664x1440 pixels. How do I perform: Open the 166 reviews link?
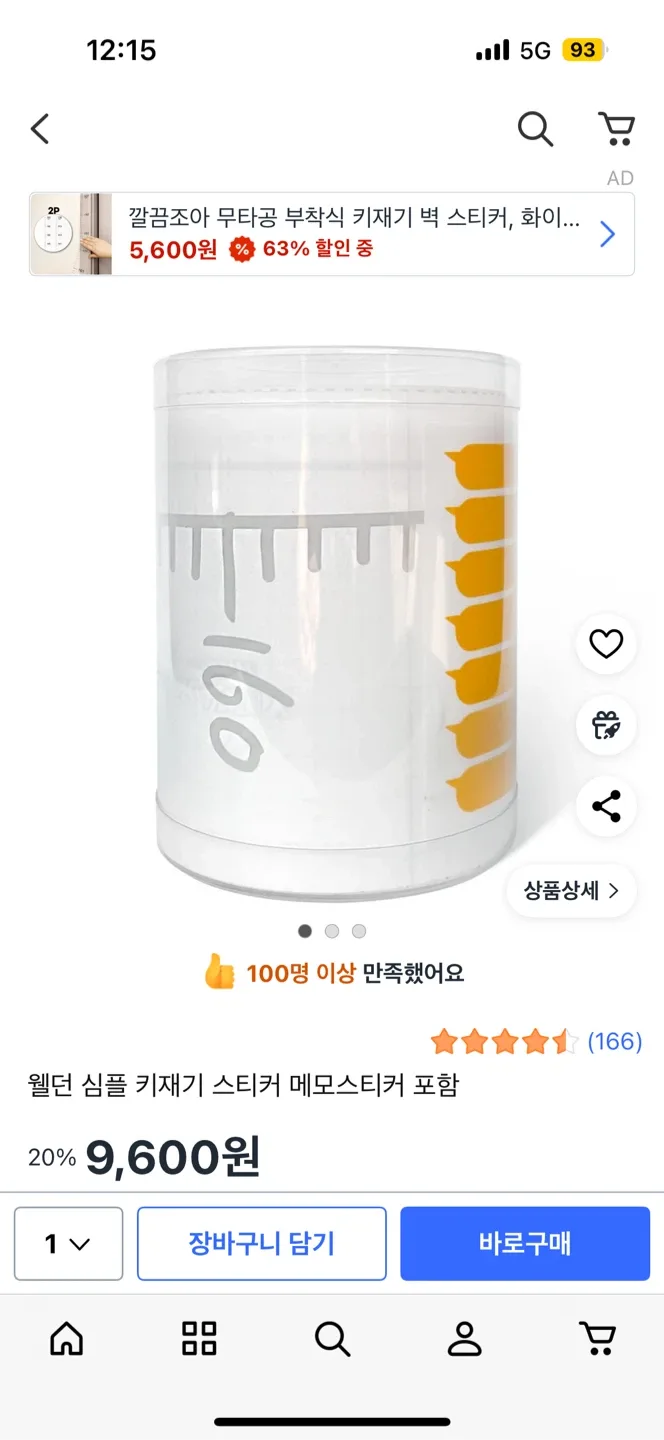(x=614, y=1042)
